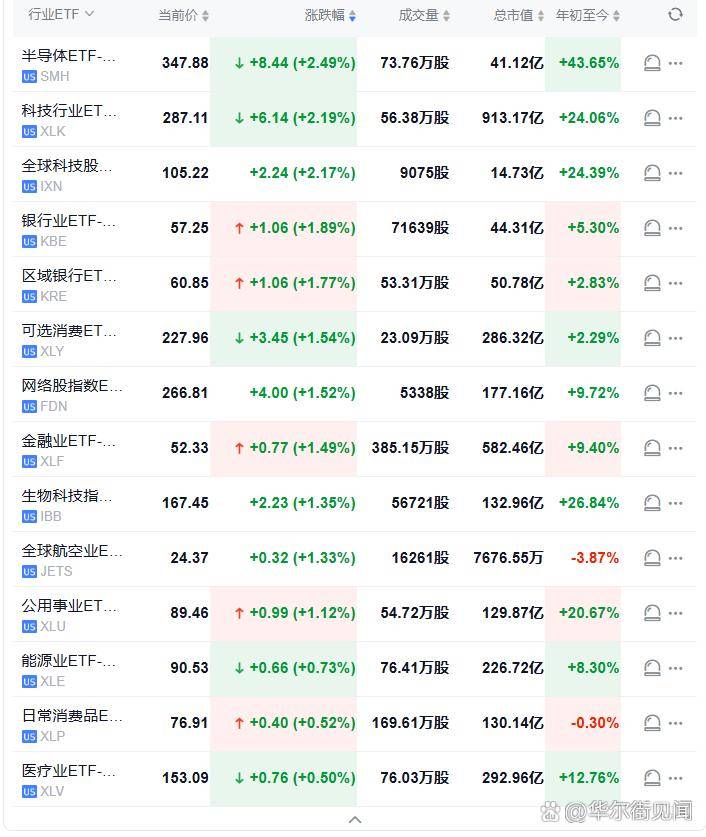Screen dimensions: 706x837
Task: Refresh the ETF list
Action: tap(675, 15)
